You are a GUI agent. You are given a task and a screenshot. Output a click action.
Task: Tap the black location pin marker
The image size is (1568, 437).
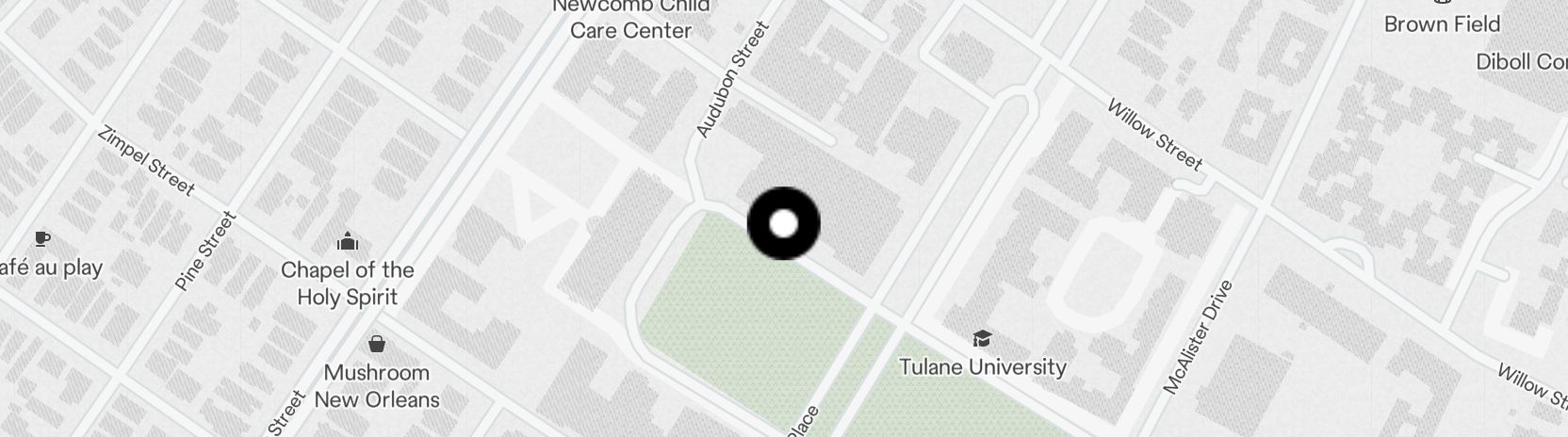(x=783, y=224)
